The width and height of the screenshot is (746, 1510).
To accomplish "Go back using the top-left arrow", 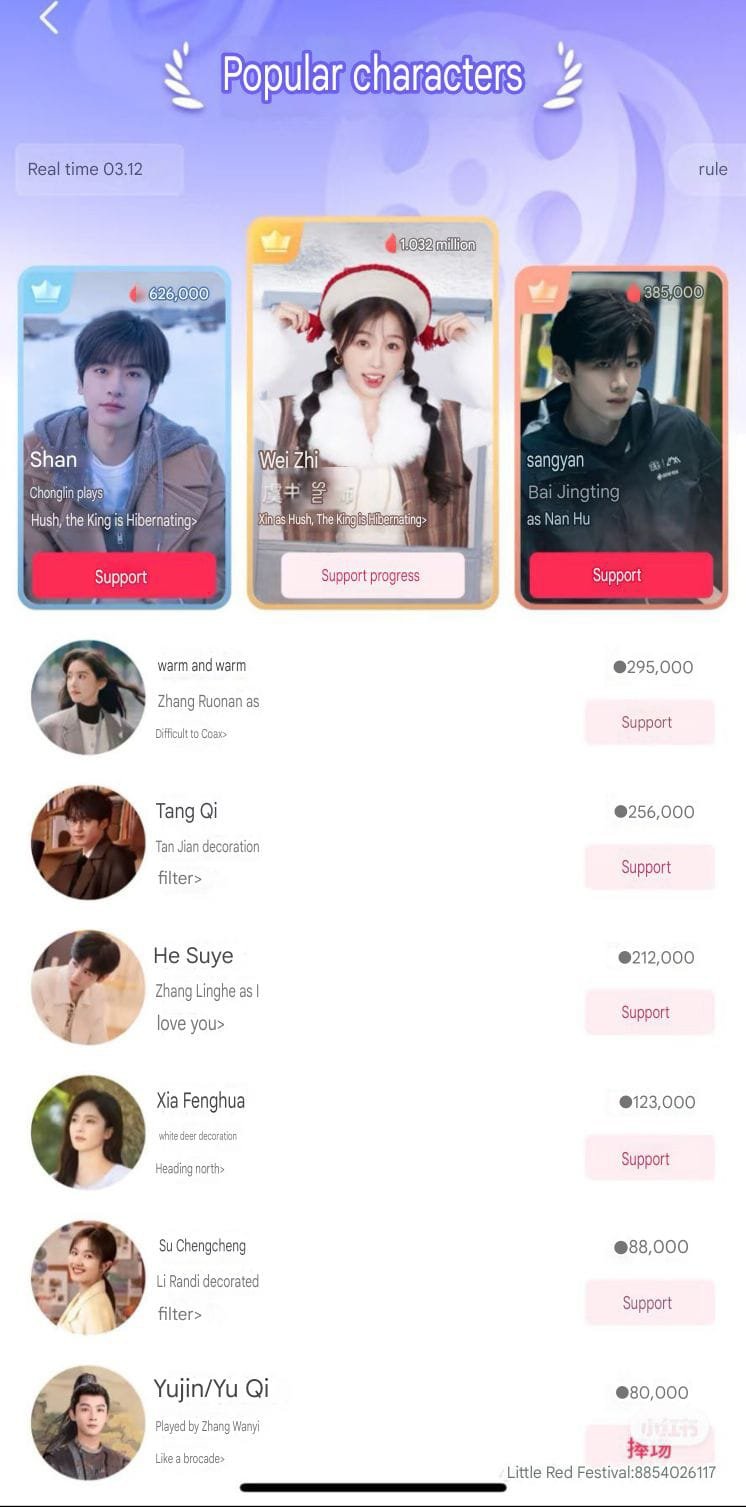I will [x=49, y=18].
